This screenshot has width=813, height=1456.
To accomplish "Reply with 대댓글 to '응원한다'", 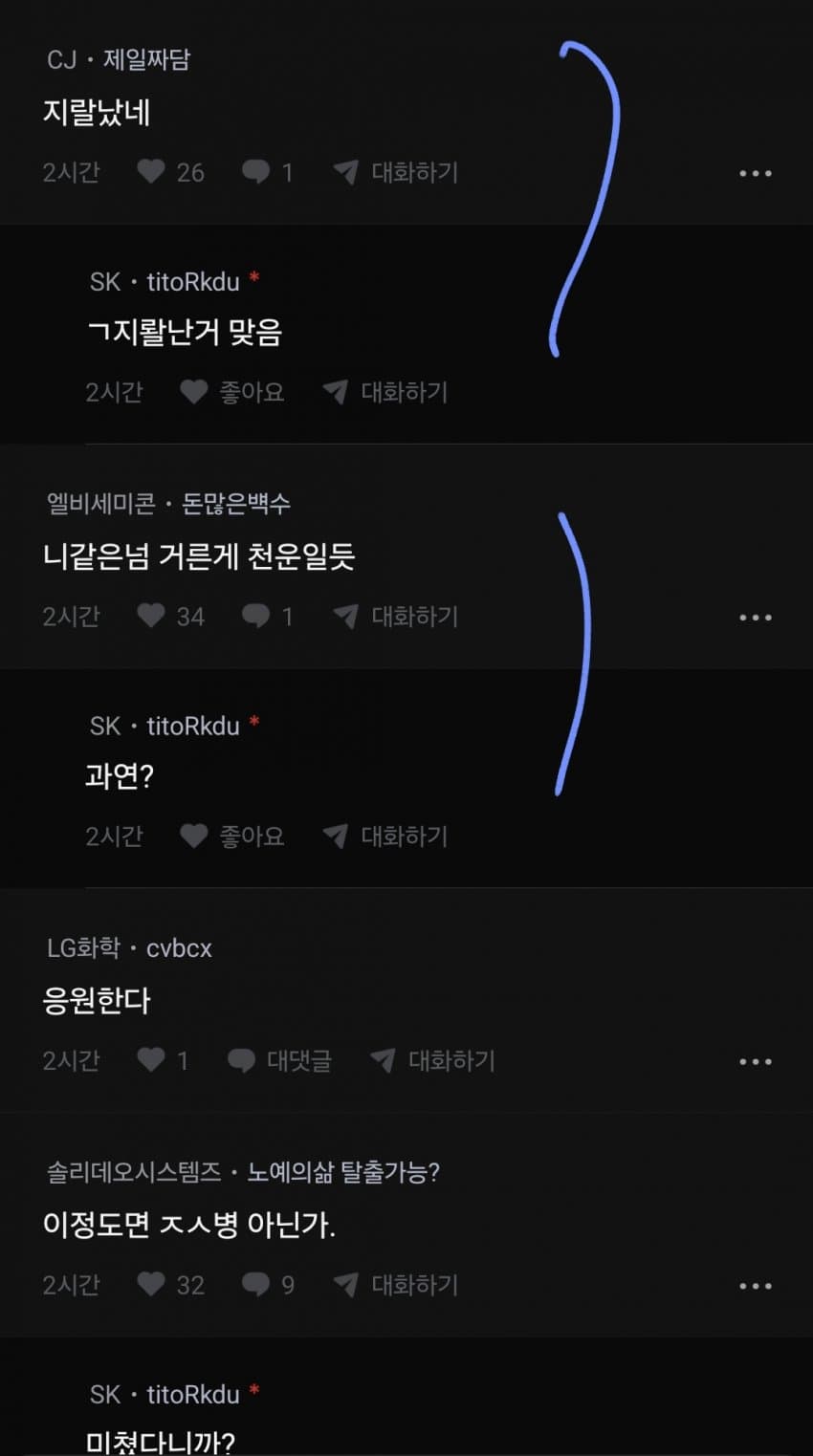I will point(279,1060).
